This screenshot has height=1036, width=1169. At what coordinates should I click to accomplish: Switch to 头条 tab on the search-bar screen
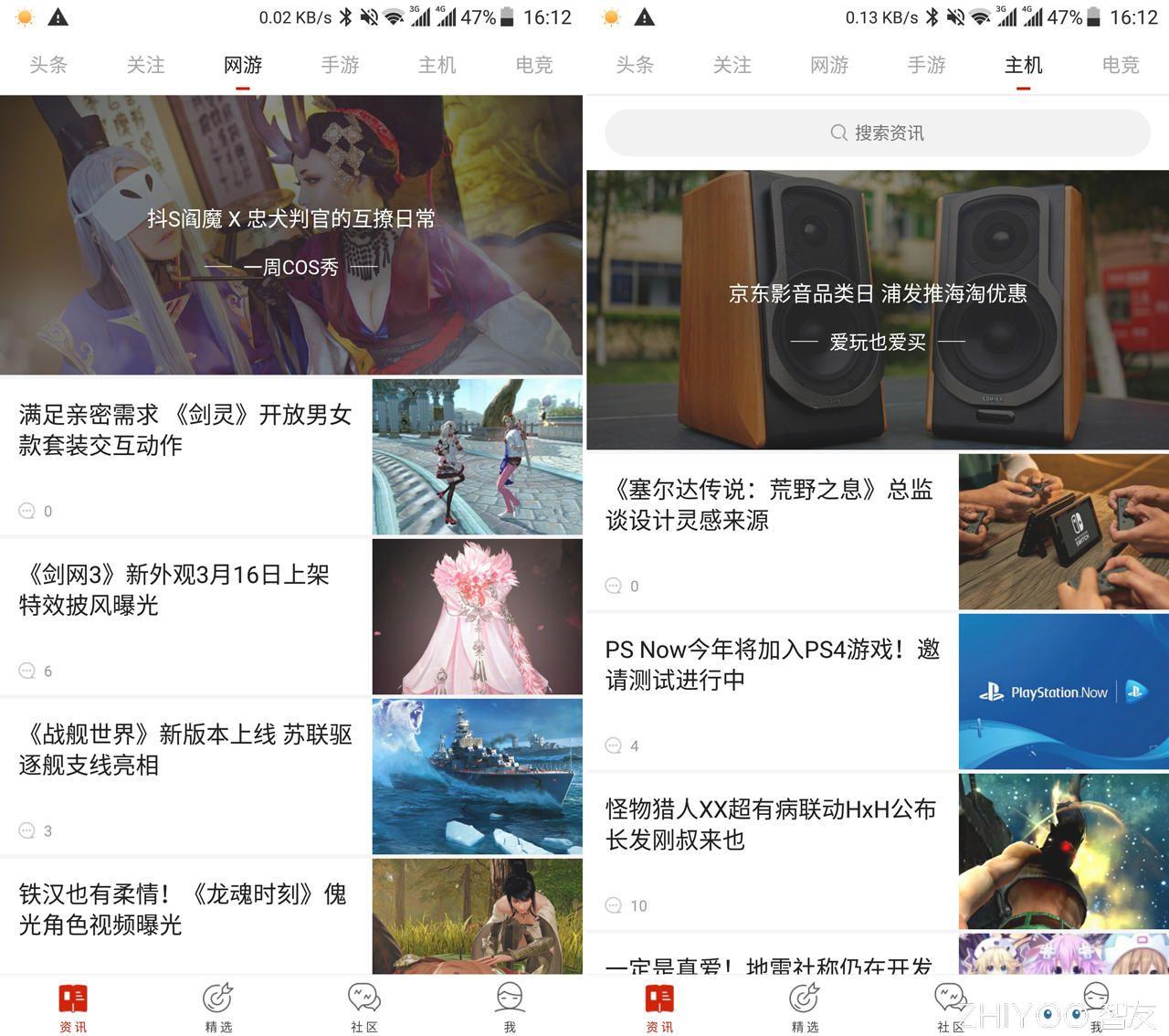pyautogui.click(x=635, y=66)
